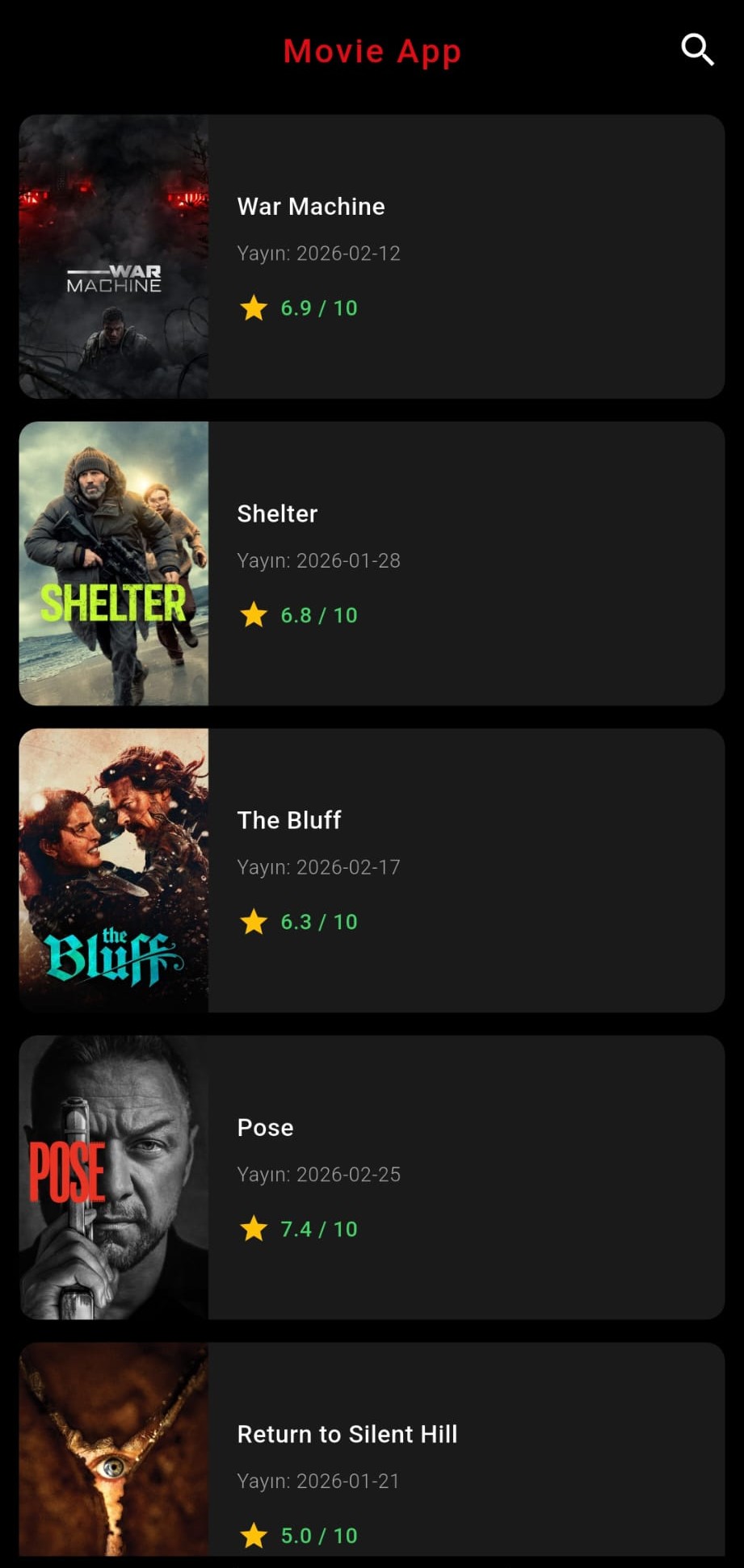Click the star icon next to The Bluff's rating
744x1568 pixels.
(x=254, y=922)
